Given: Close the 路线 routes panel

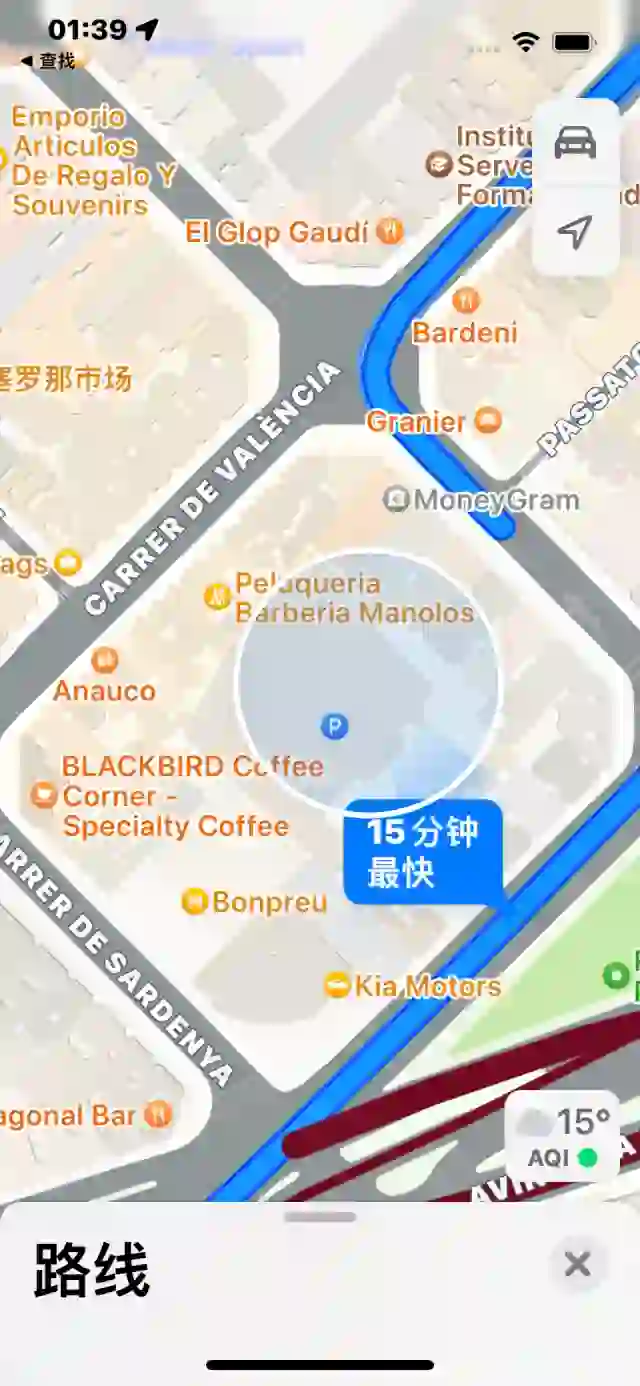Looking at the screenshot, I should pyautogui.click(x=577, y=1264).
